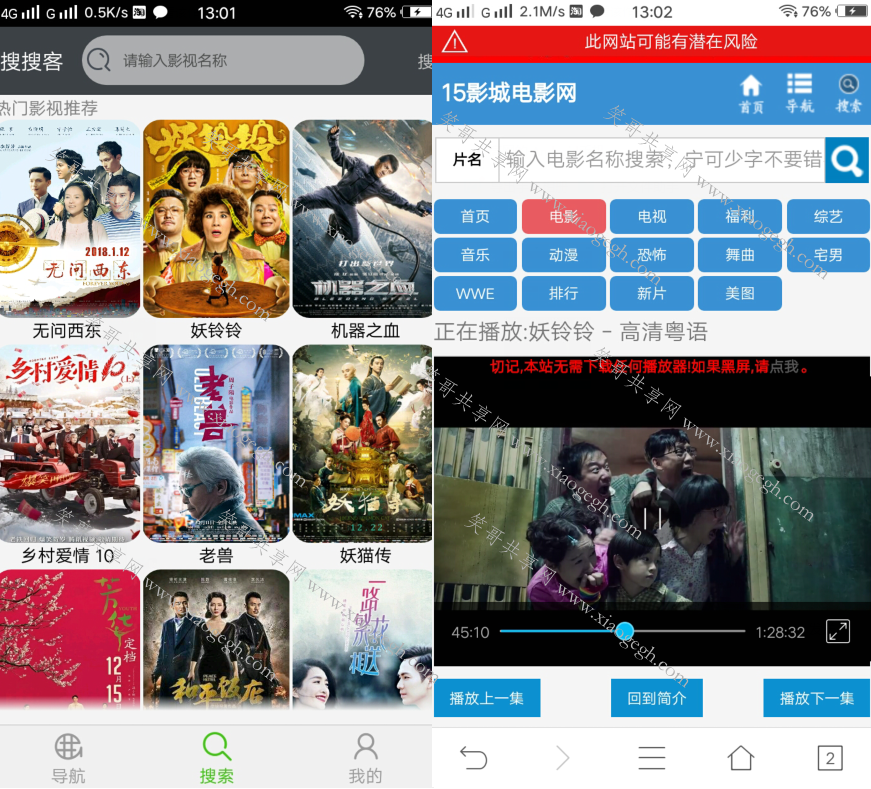Open the 妖猫传 movie poster

click(360, 444)
